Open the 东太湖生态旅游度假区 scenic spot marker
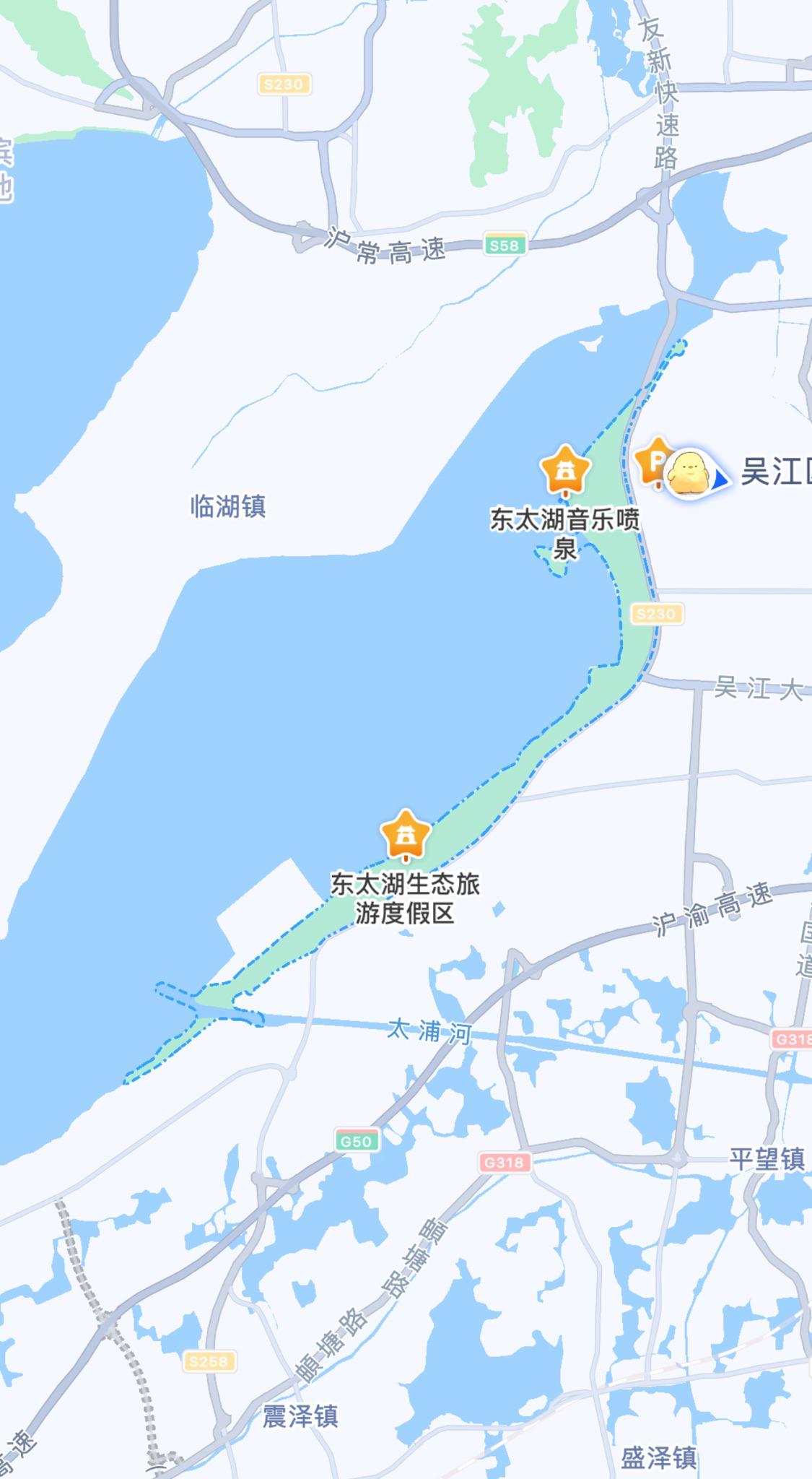The width and height of the screenshot is (812, 1479). (406, 836)
